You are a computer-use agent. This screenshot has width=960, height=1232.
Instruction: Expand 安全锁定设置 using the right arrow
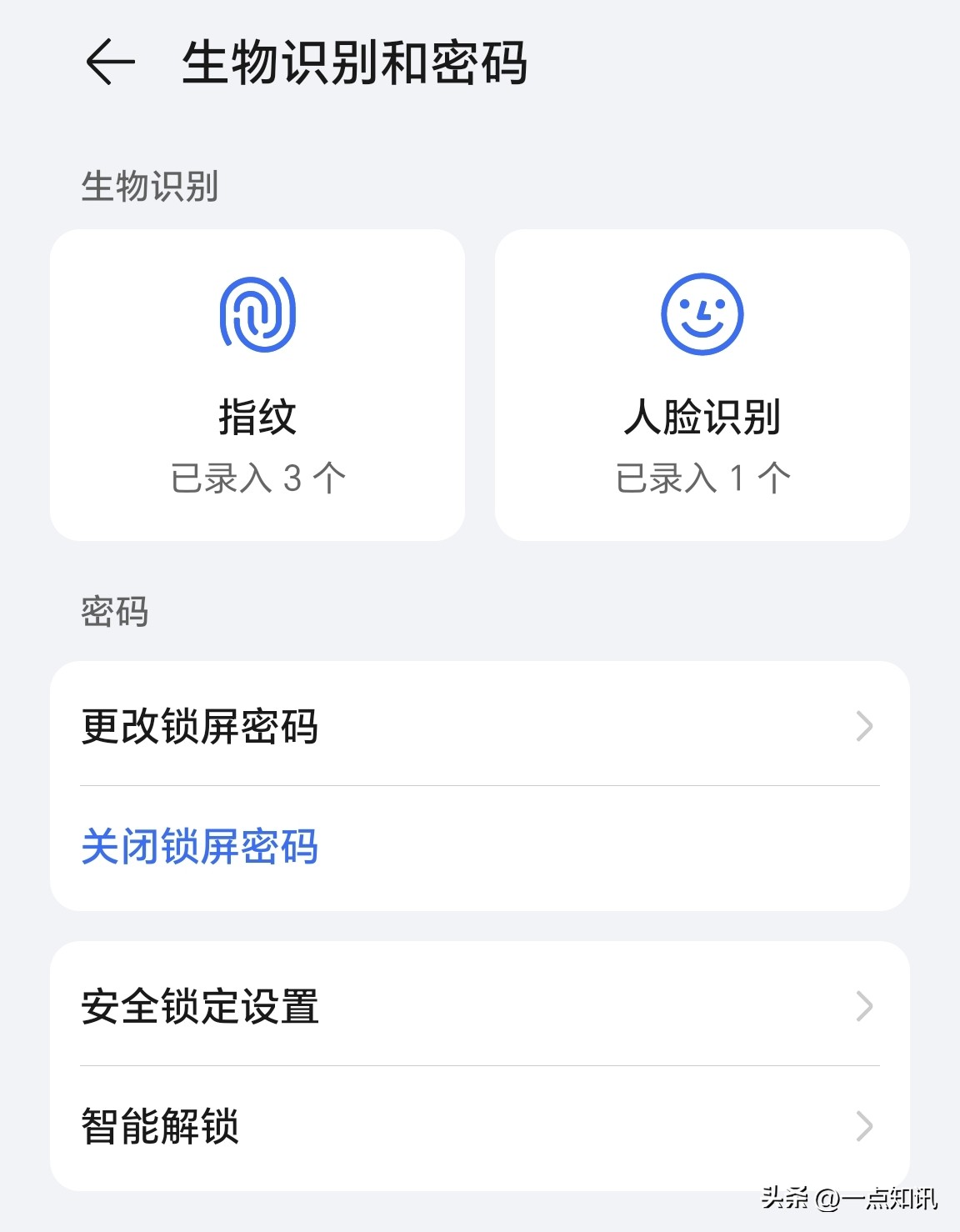pos(864,1009)
